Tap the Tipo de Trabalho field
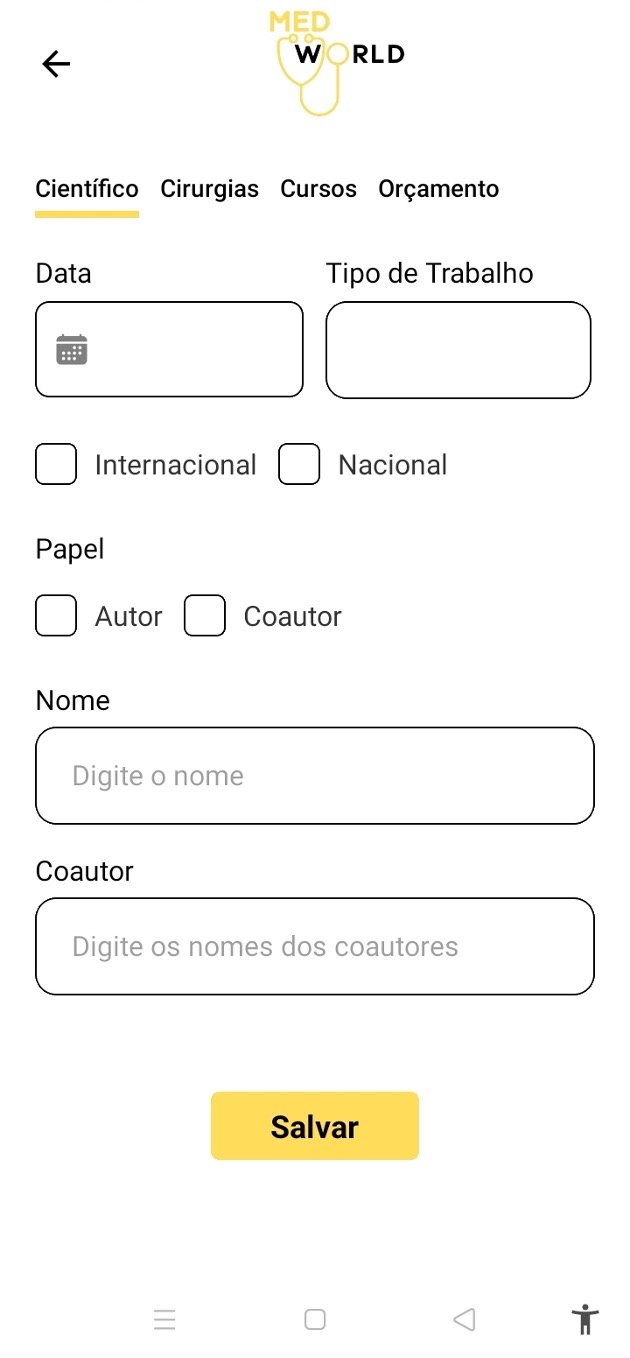The width and height of the screenshot is (630, 1358). (x=458, y=349)
